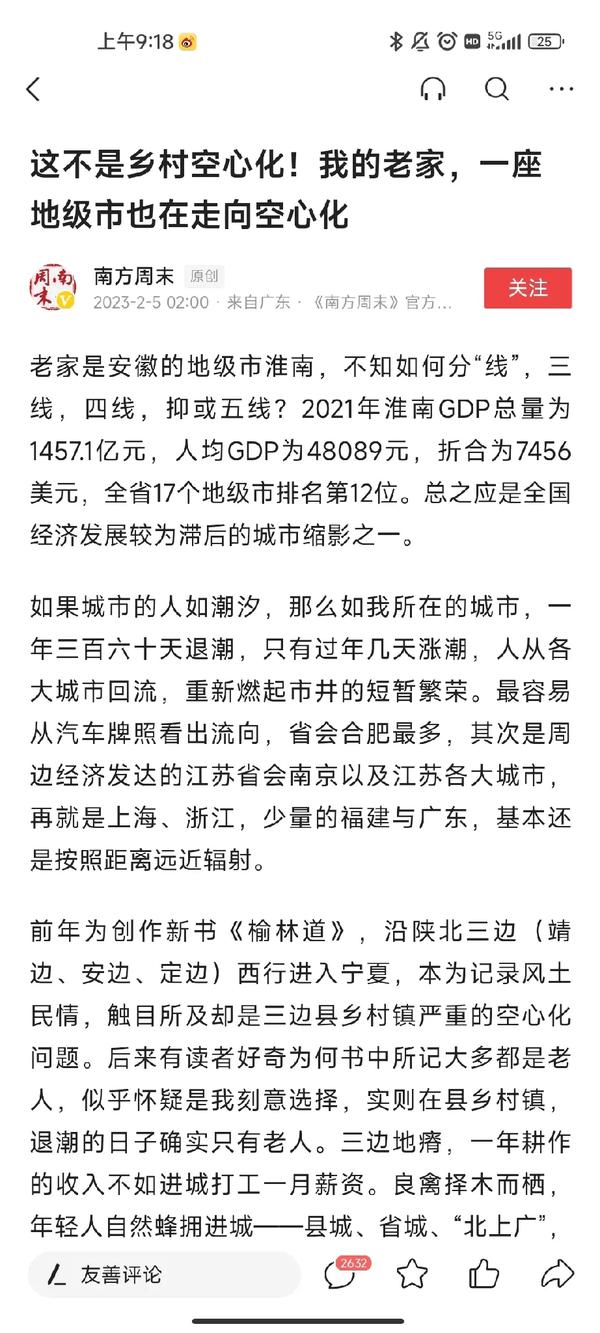The image size is (600, 1333).
Task: Tap the 友善评论 comment input box
Action: (164, 1274)
